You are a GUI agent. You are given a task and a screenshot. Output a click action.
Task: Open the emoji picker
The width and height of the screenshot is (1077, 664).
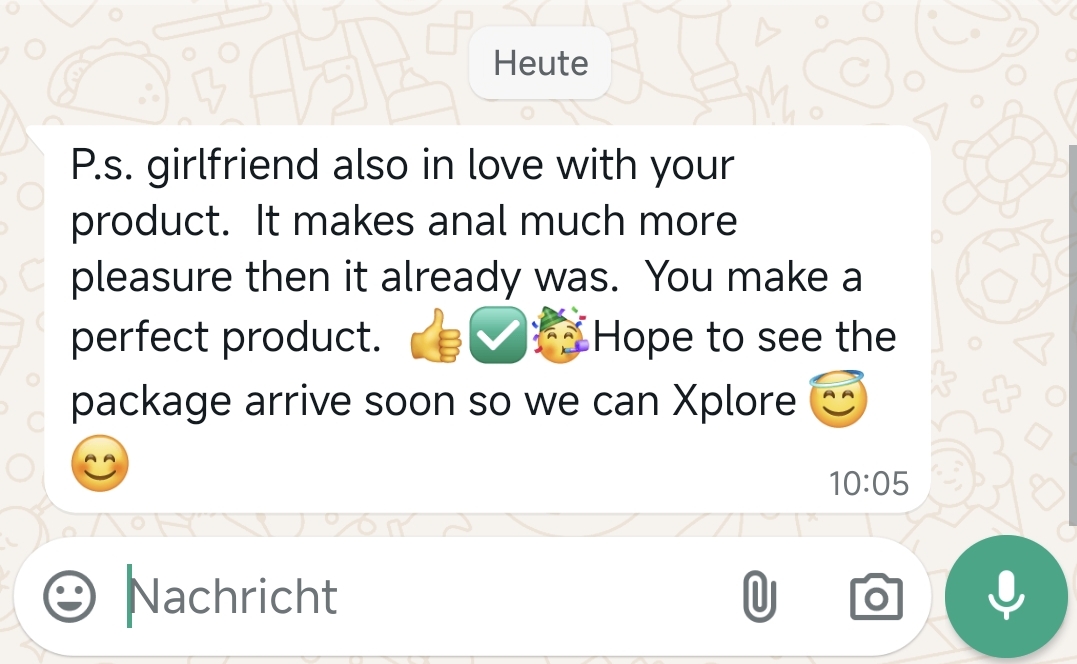(x=70, y=597)
